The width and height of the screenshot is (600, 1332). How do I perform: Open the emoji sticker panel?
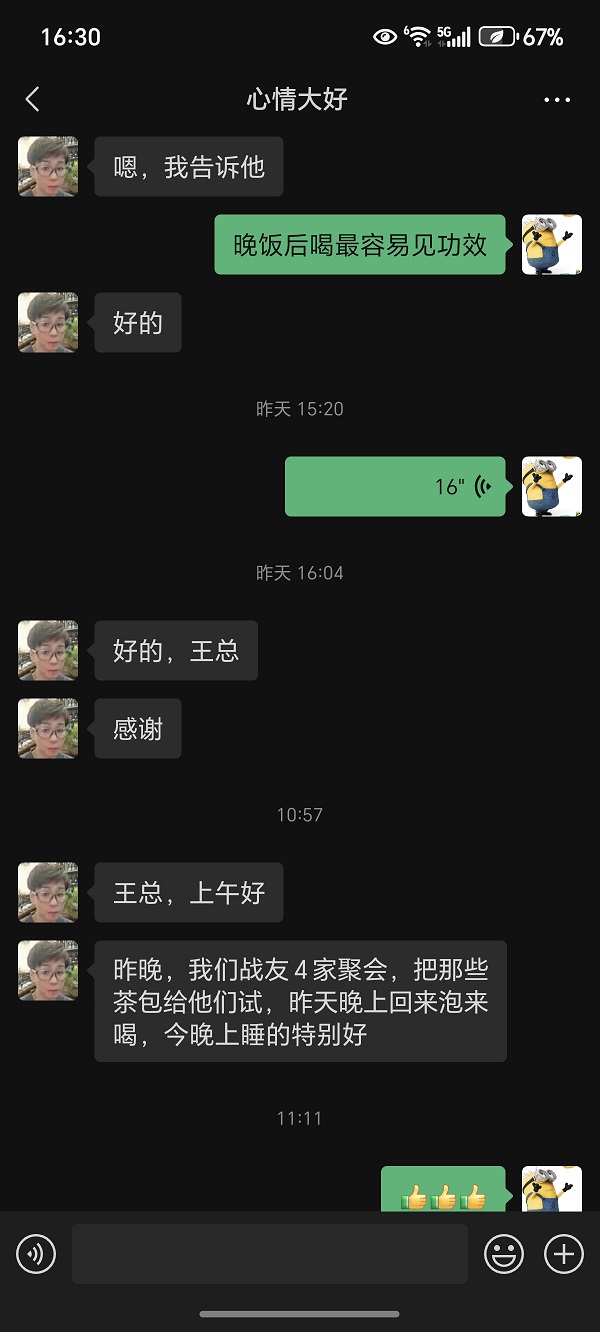[x=504, y=1253]
